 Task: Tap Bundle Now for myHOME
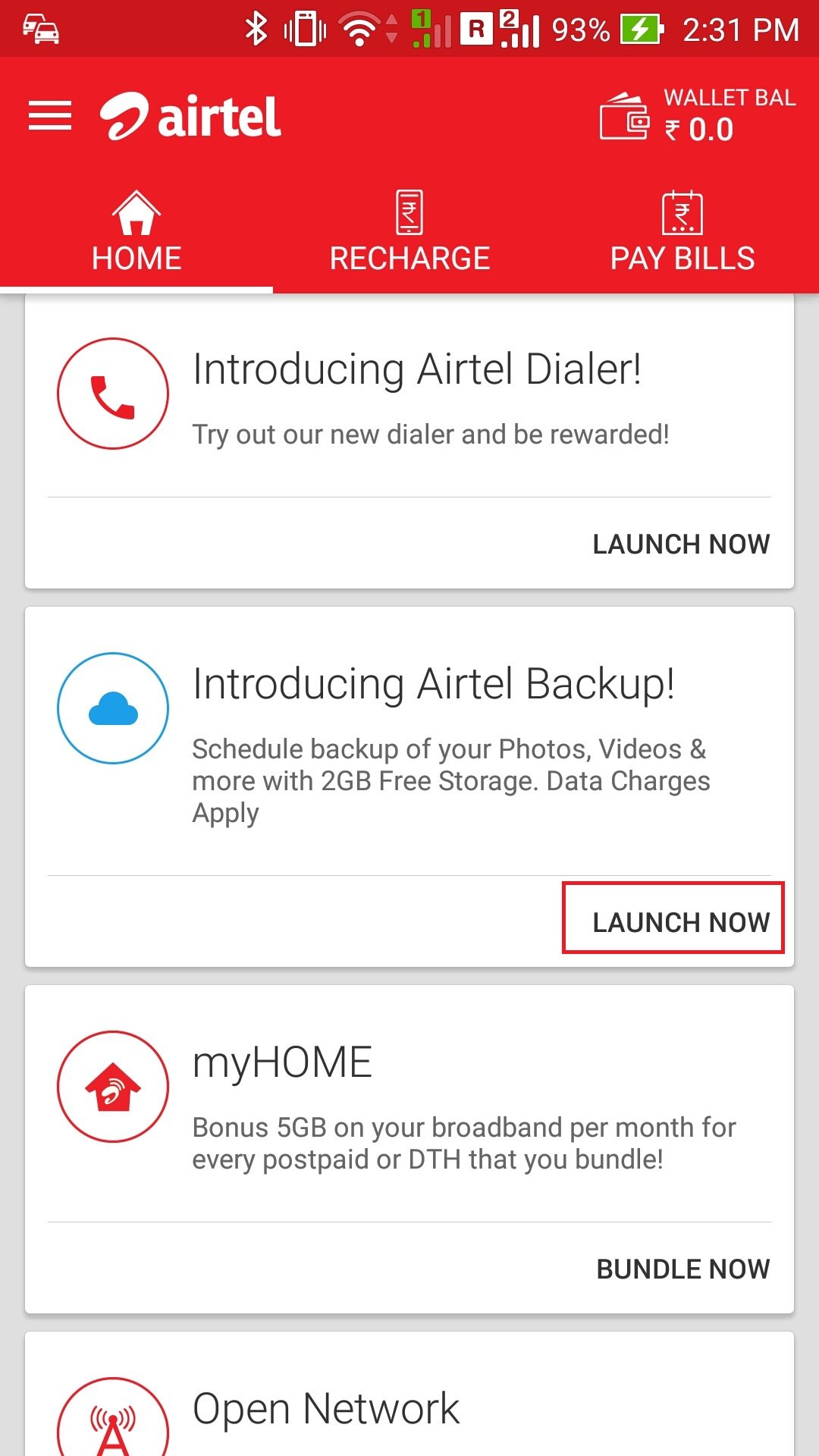[682, 1269]
